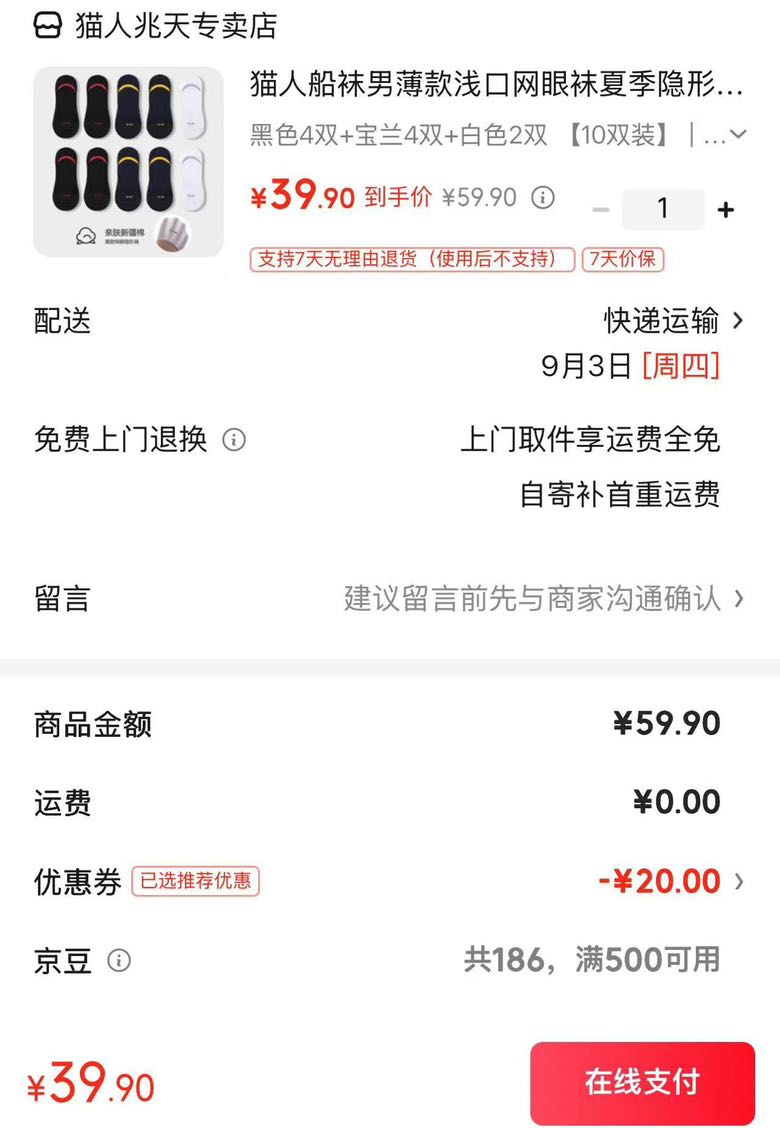This screenshot has width=780, height=1128.
Task: Expand the product variant dropdown chevron
Action: (739, 135)
